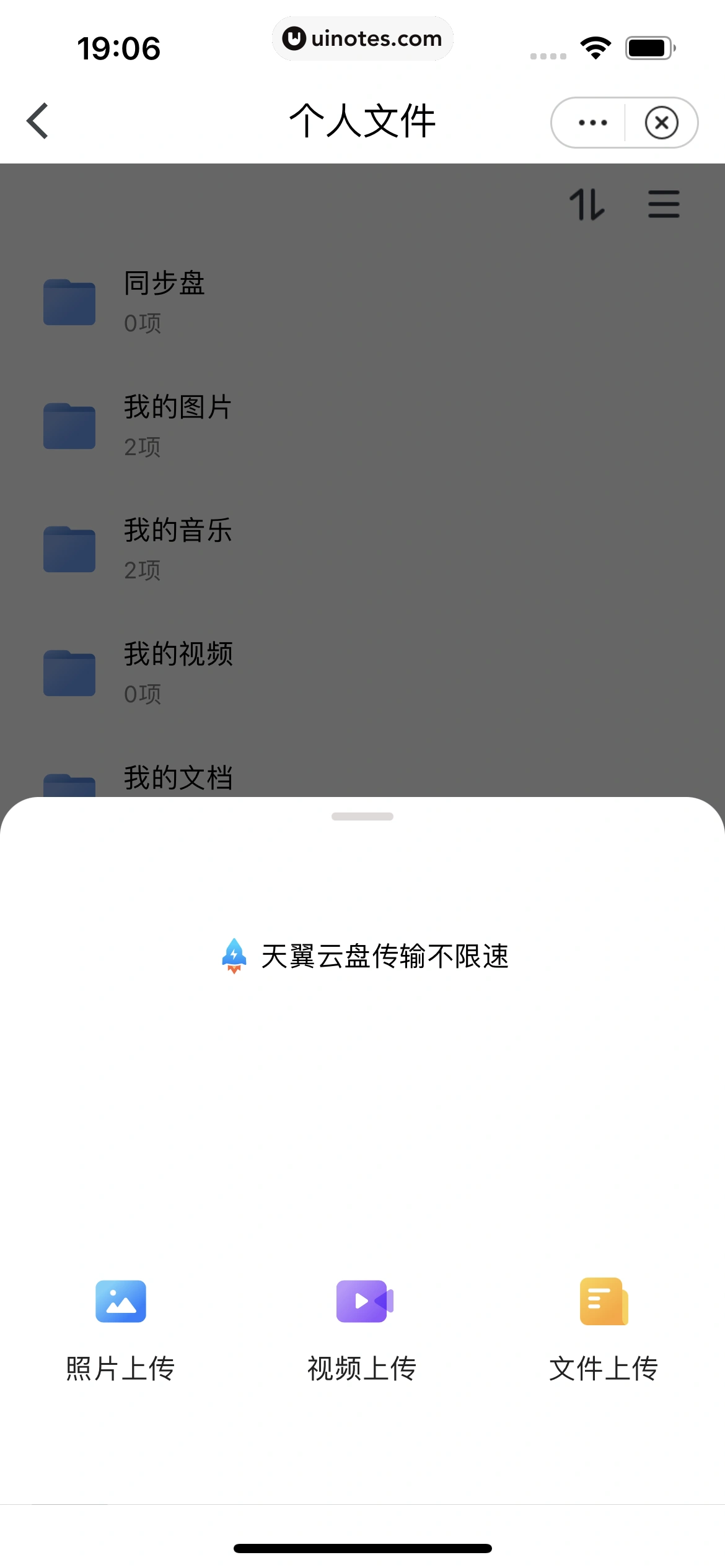
Task: Select the 视频上传 video upload icon
Action: pos(362,1302)
